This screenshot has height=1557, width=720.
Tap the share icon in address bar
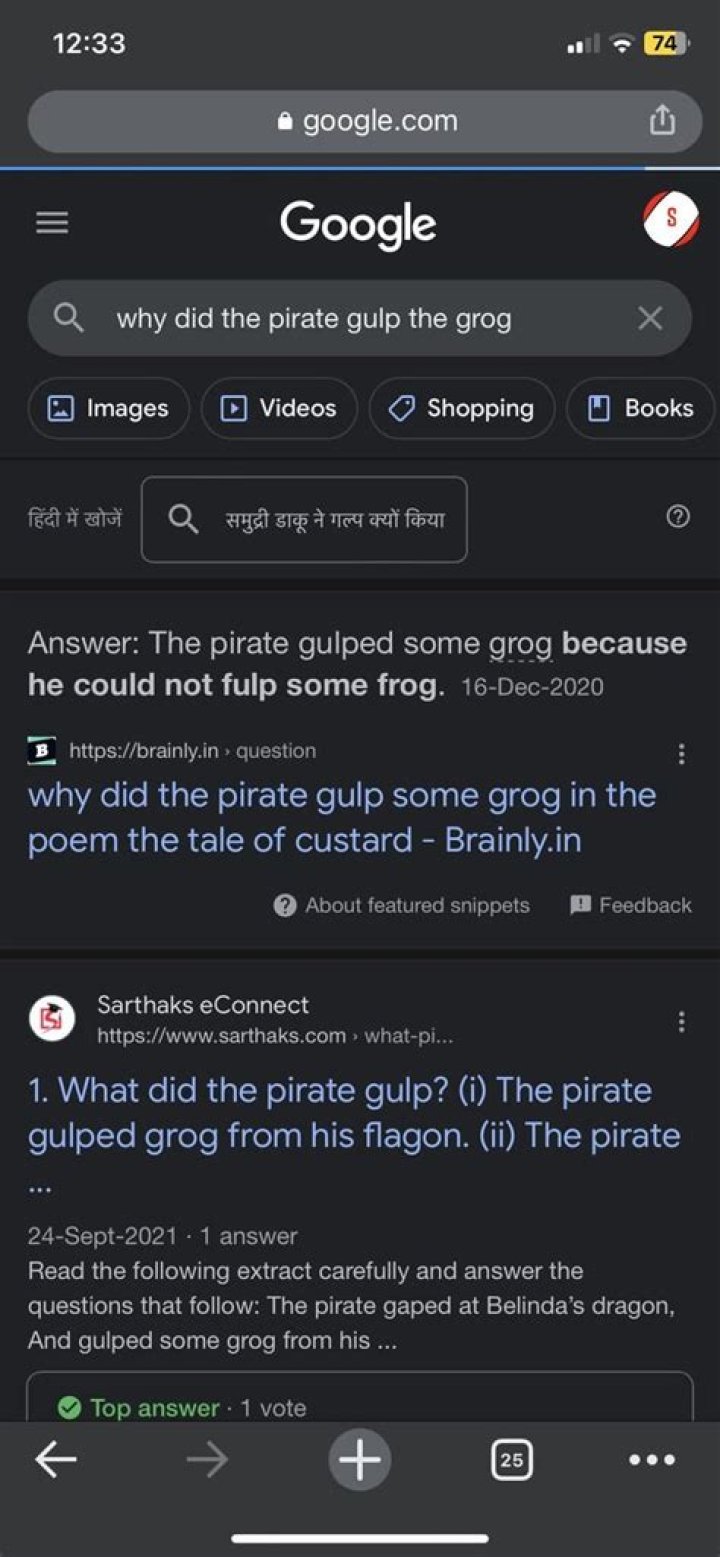click(x=662, y=120)
